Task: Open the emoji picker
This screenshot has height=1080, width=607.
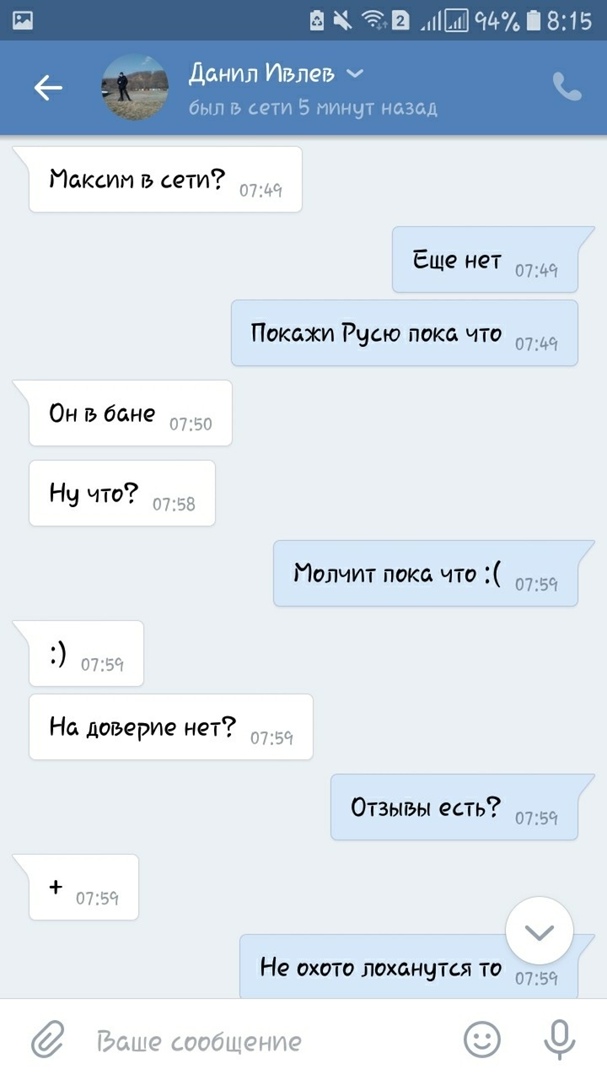Action: point(482,1040)
